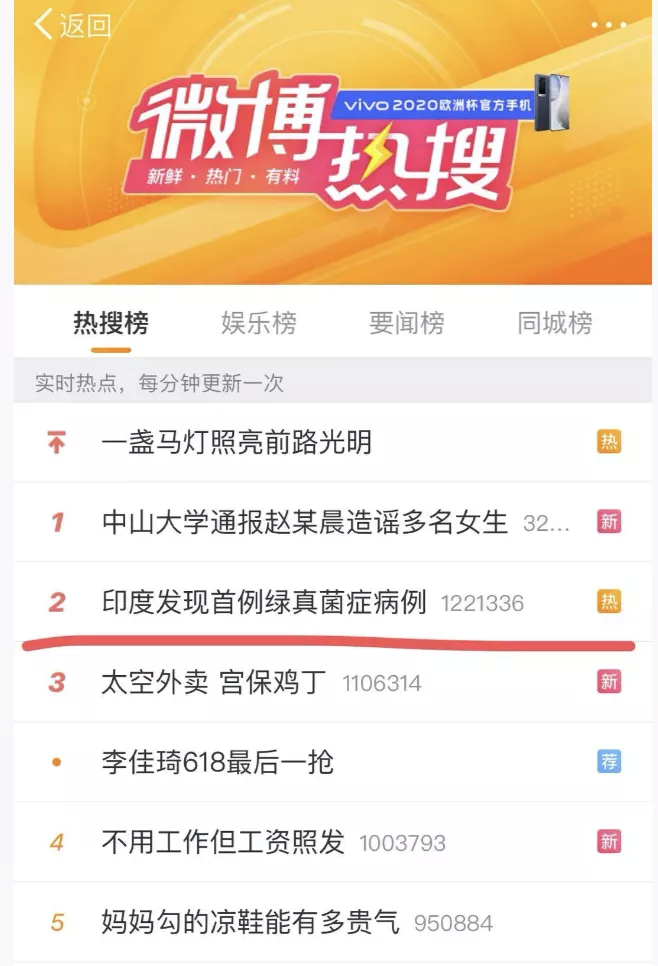Open the promoted topic 李佳琦618最后一抢
The height and width of the screenshot is (966, 658).
218,763
